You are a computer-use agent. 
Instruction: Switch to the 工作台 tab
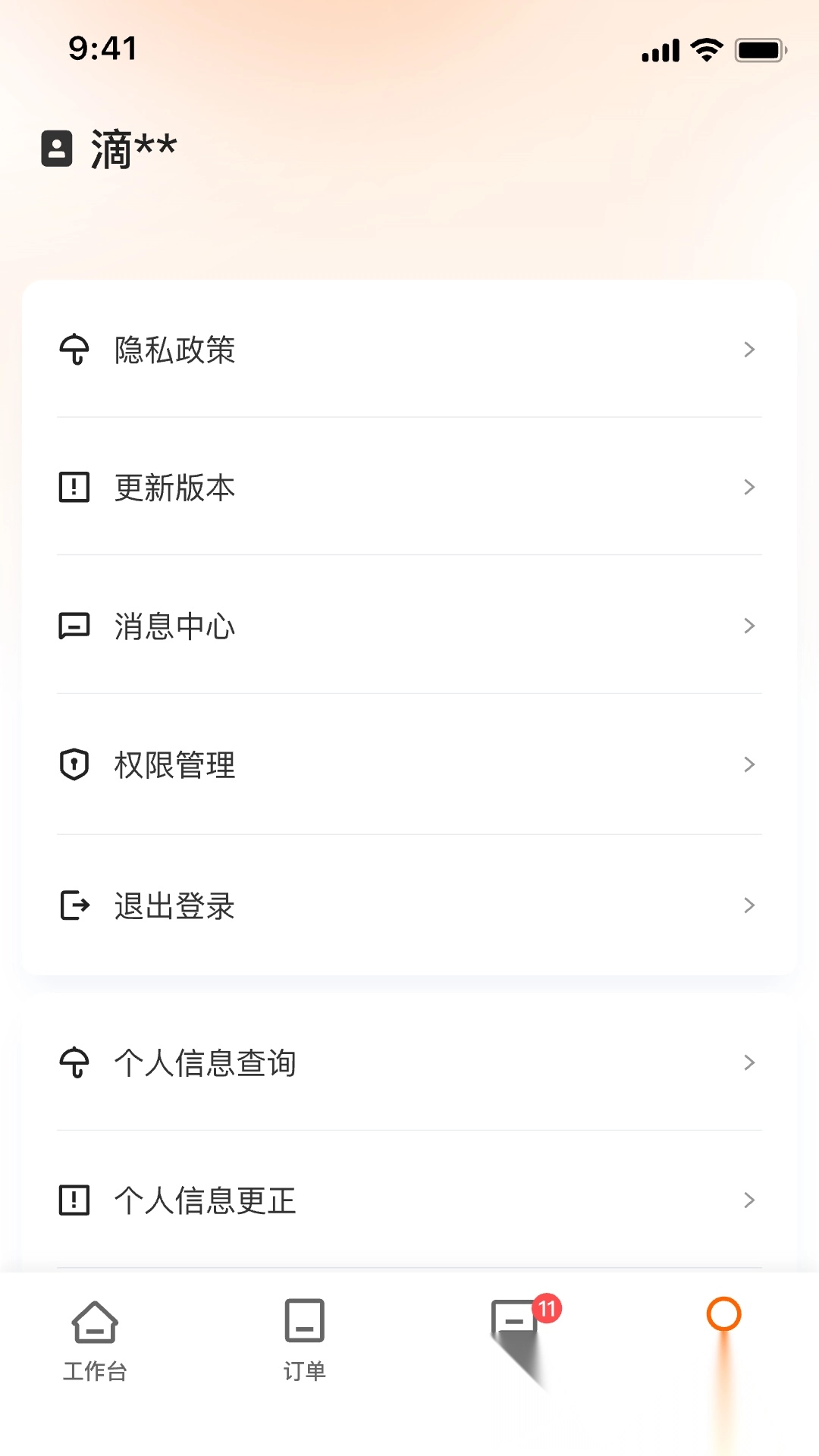(x=95, y=1339)
